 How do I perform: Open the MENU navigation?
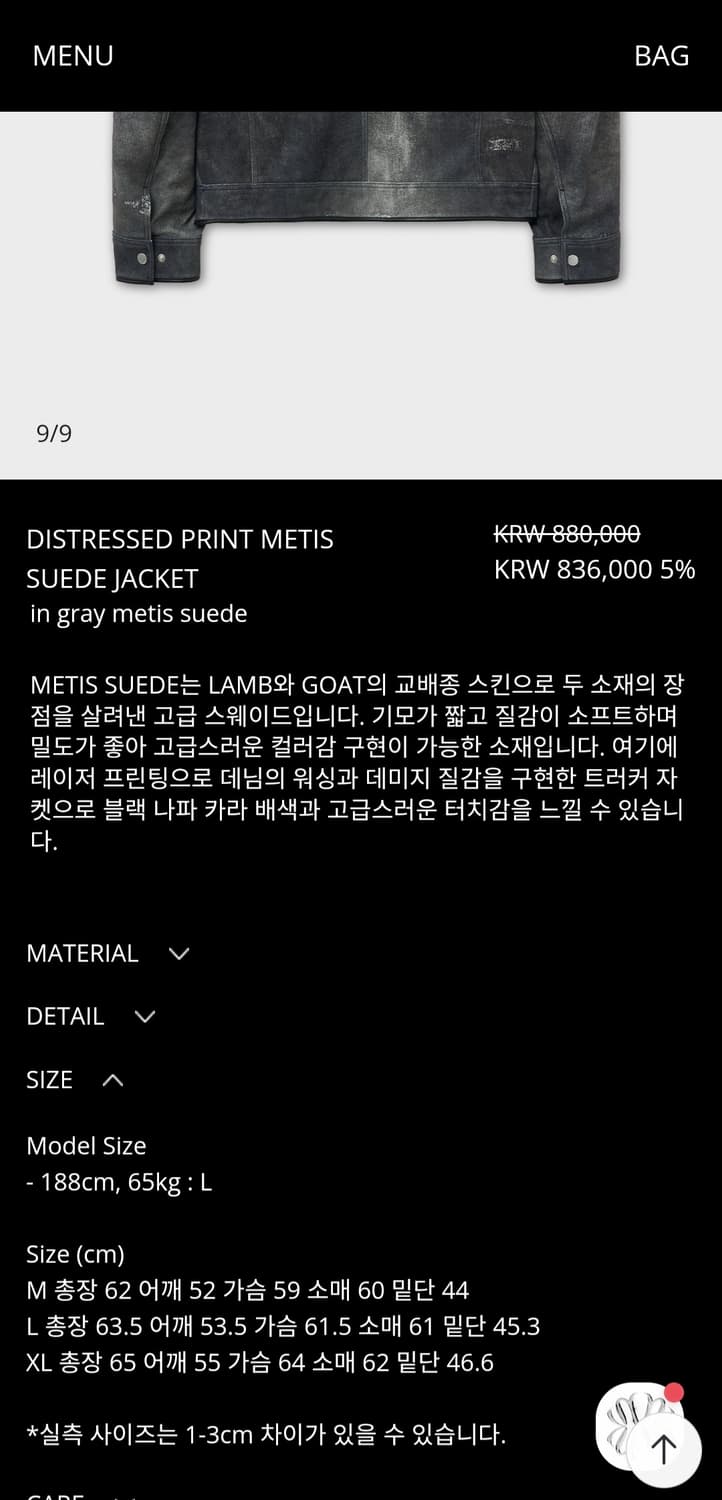[71, 56]
